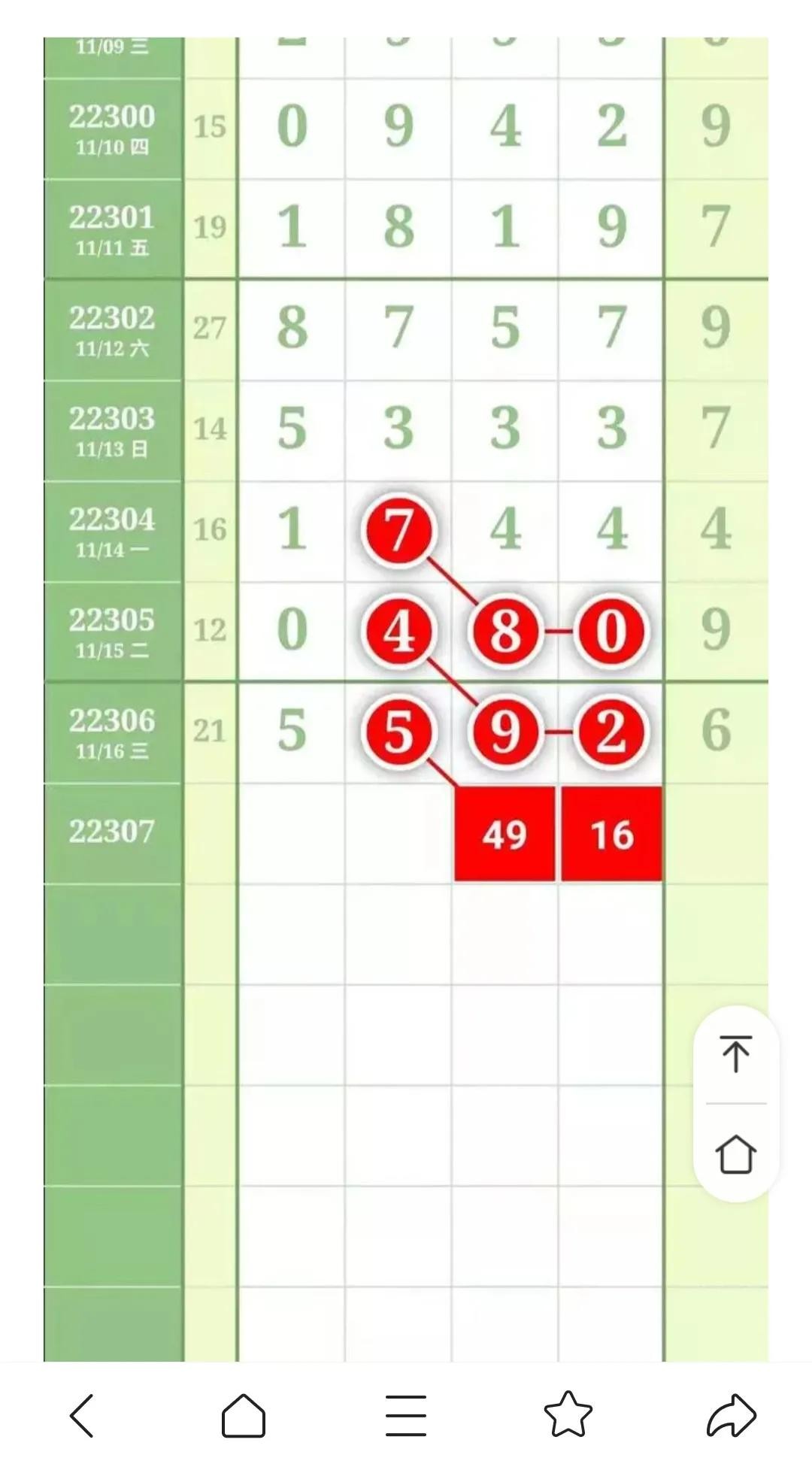The height and width of the screenshot is (1470, 812).
Task: Tap the floating home shortcut button
Action: point(735,1154)
